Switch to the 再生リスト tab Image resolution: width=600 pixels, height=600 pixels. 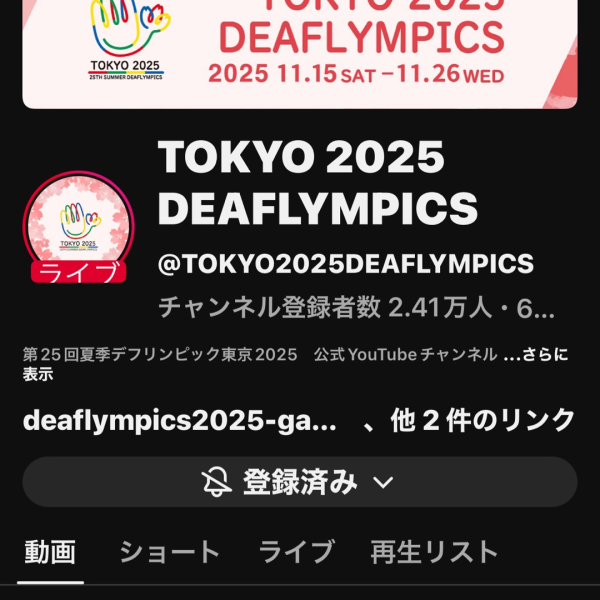point(434,552)
